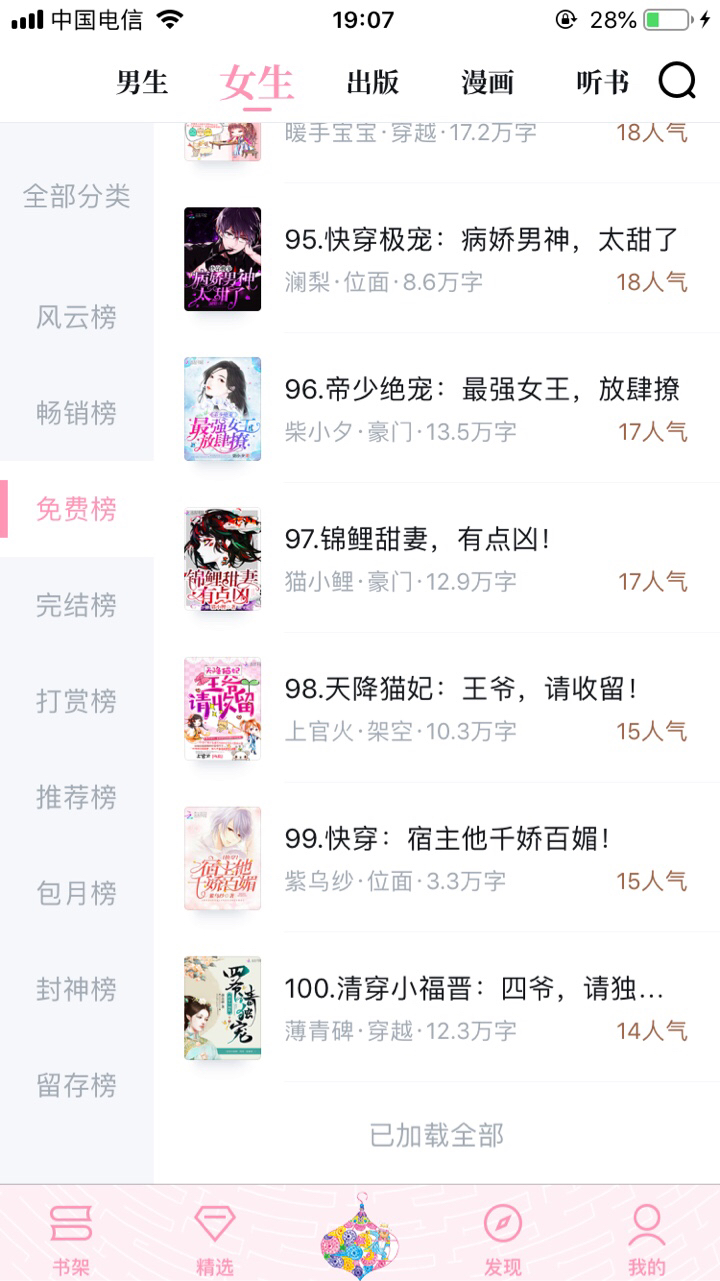
Task: Open the 我的 profile tab
Action: coord(647,1238)
